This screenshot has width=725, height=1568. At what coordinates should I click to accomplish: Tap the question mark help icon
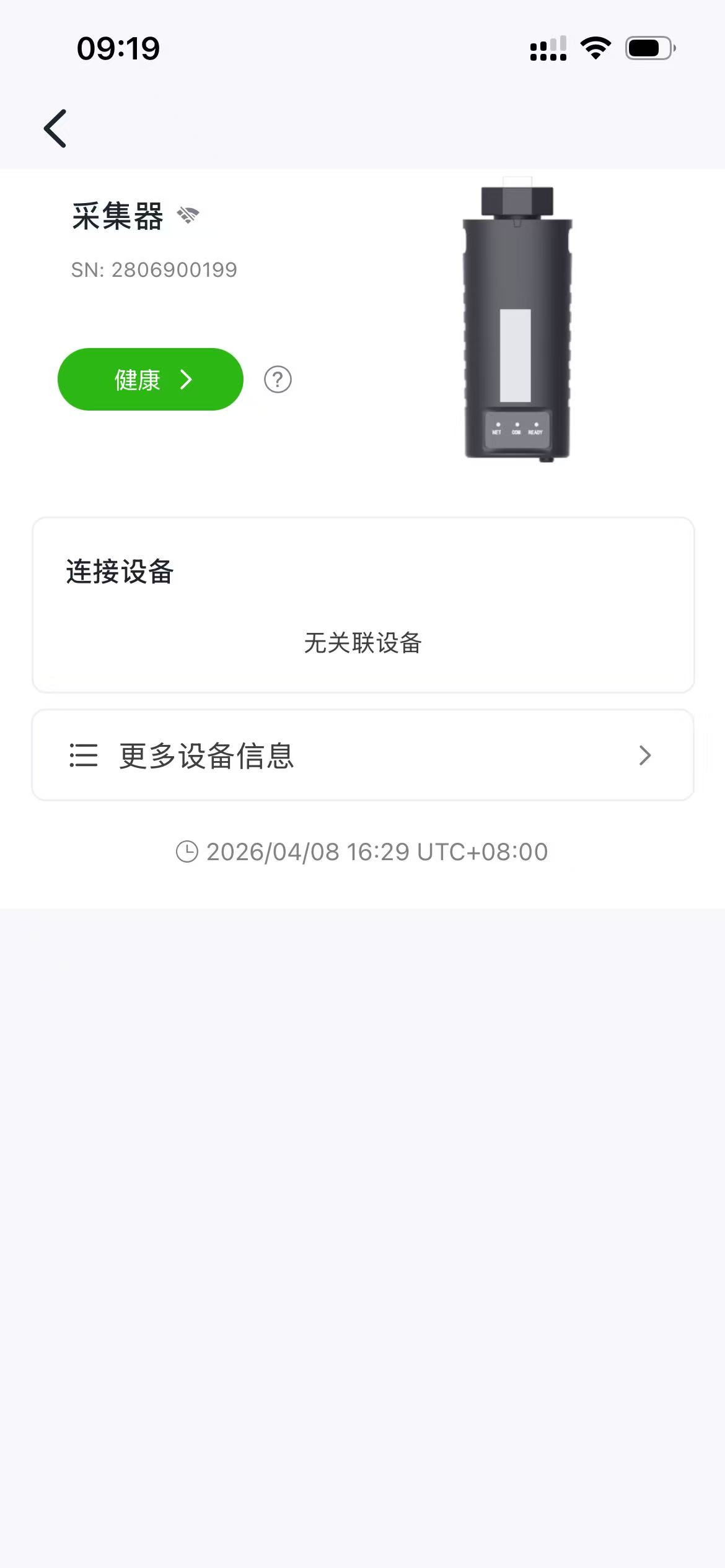tap(278, 379)
